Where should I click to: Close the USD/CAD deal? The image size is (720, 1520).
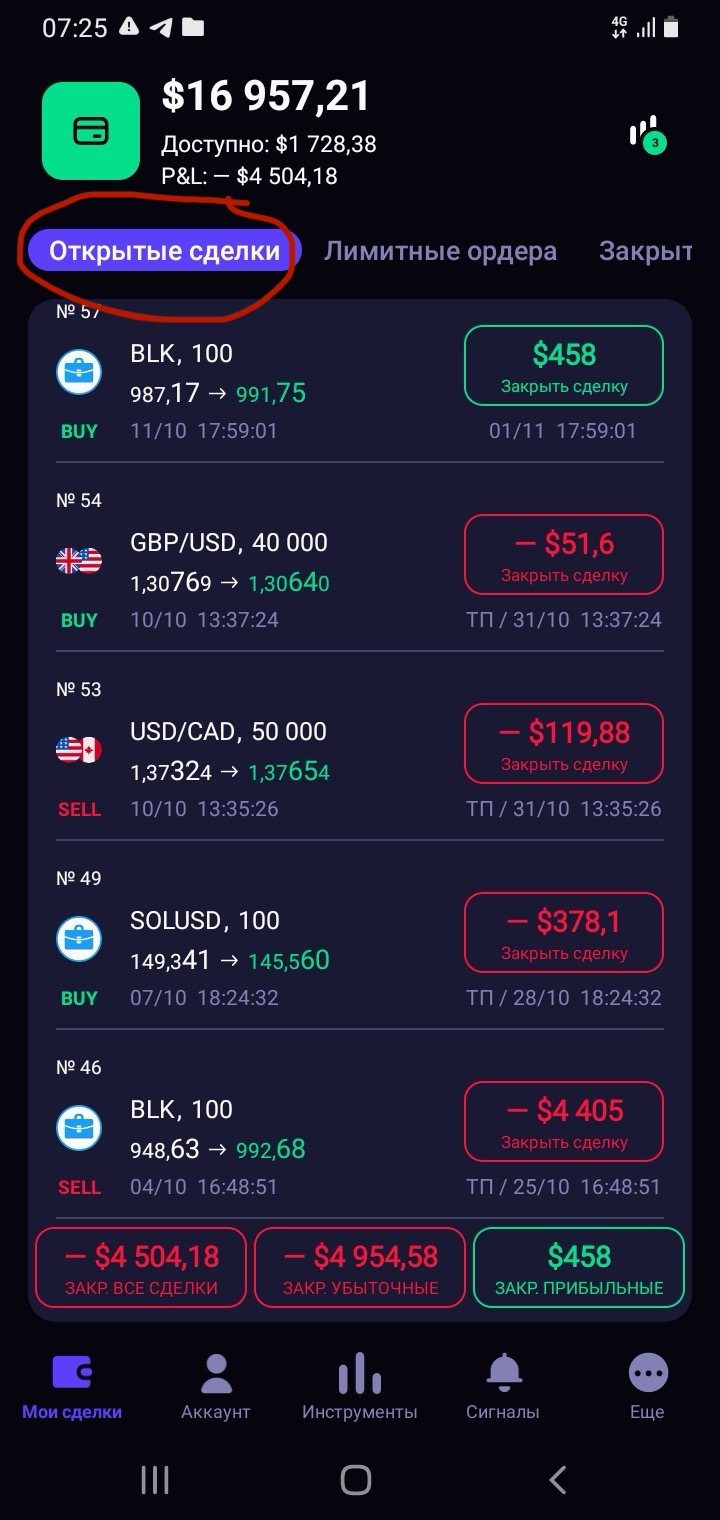563,743
